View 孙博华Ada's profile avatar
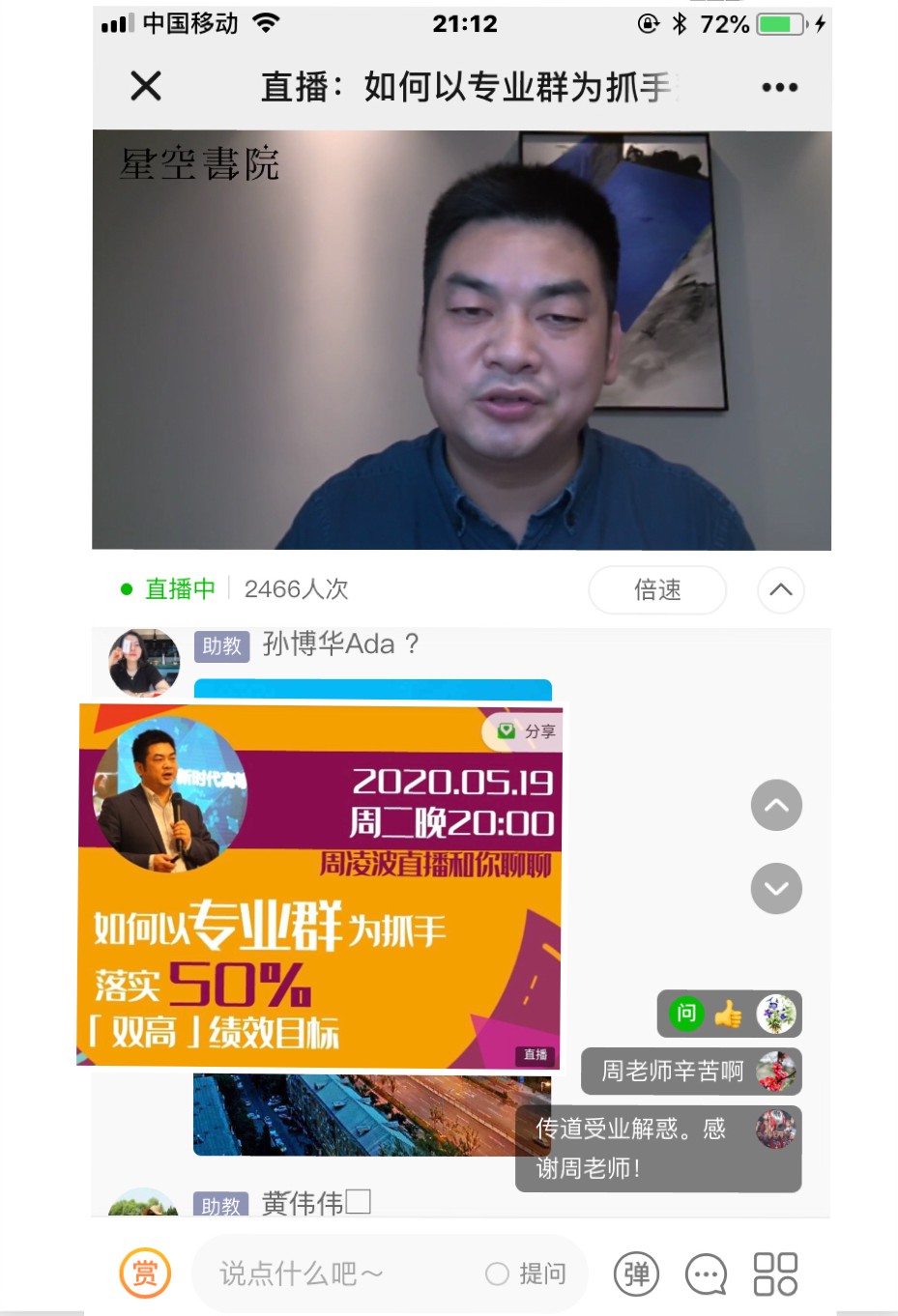The height and width of the screenshot is (1316, 898). pyautogui.click(x=143, y=662)
